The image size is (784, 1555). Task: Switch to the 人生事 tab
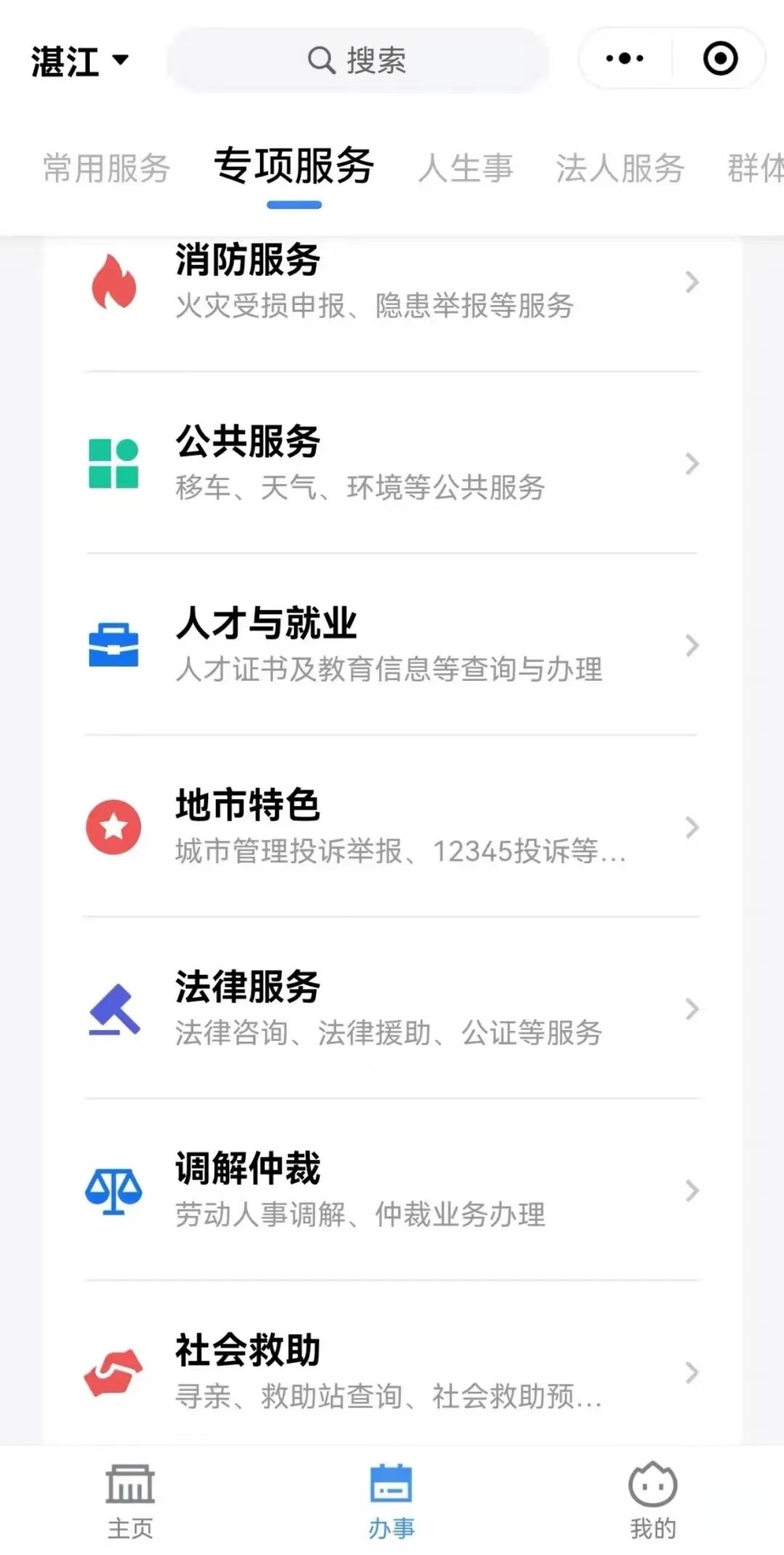point(465,168)
